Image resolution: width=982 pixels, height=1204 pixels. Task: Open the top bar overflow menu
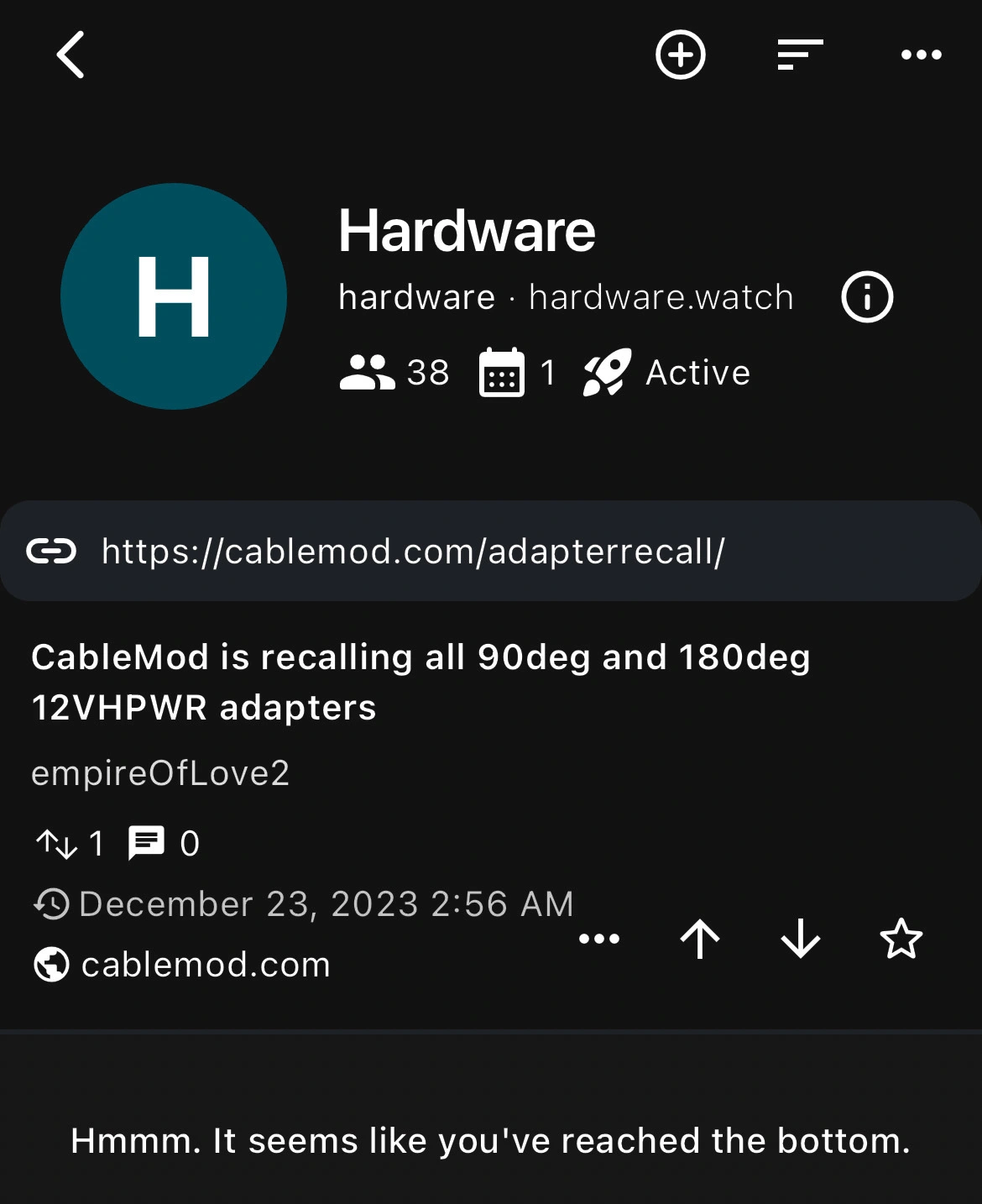tap(921, 55)
